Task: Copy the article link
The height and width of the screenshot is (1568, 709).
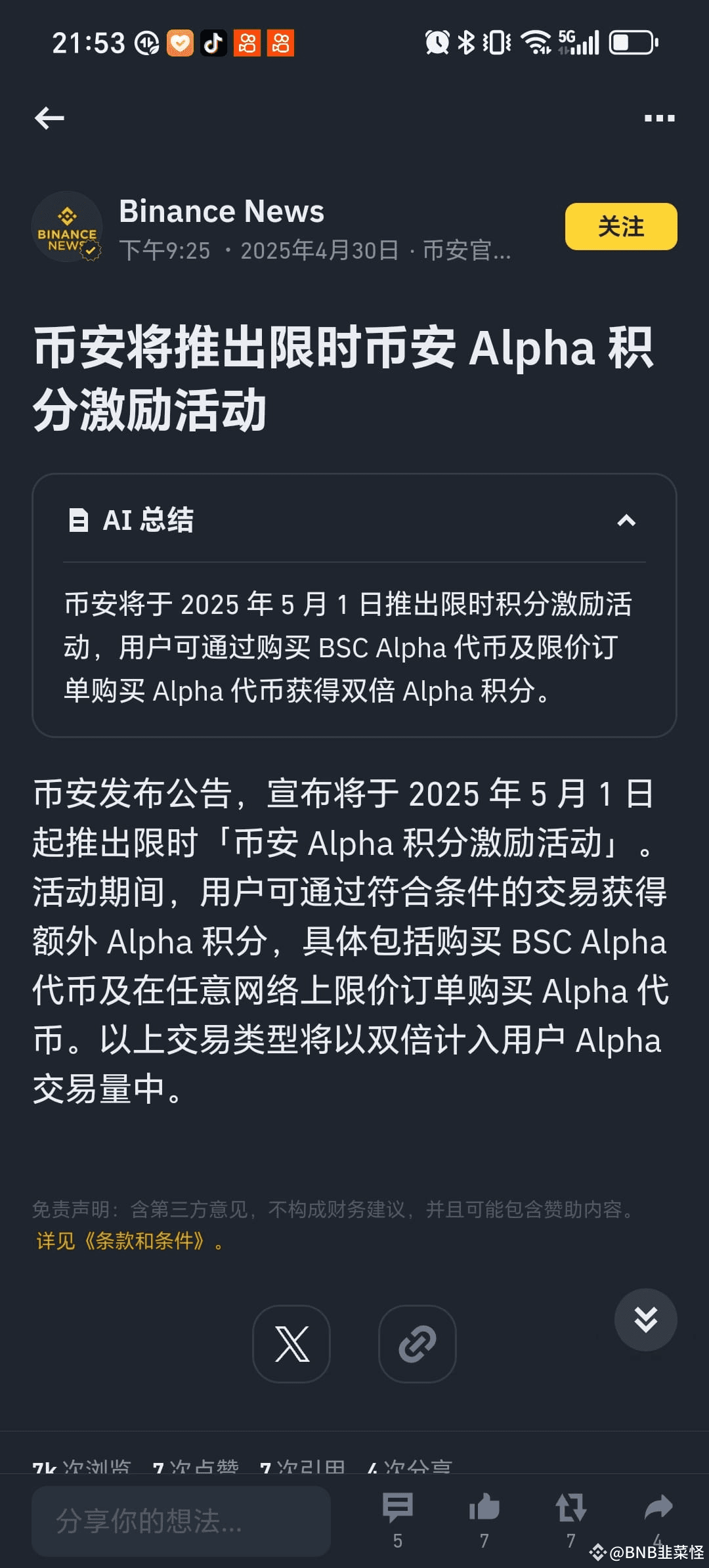Action: pyautogui.click(x=418, y=1343)
